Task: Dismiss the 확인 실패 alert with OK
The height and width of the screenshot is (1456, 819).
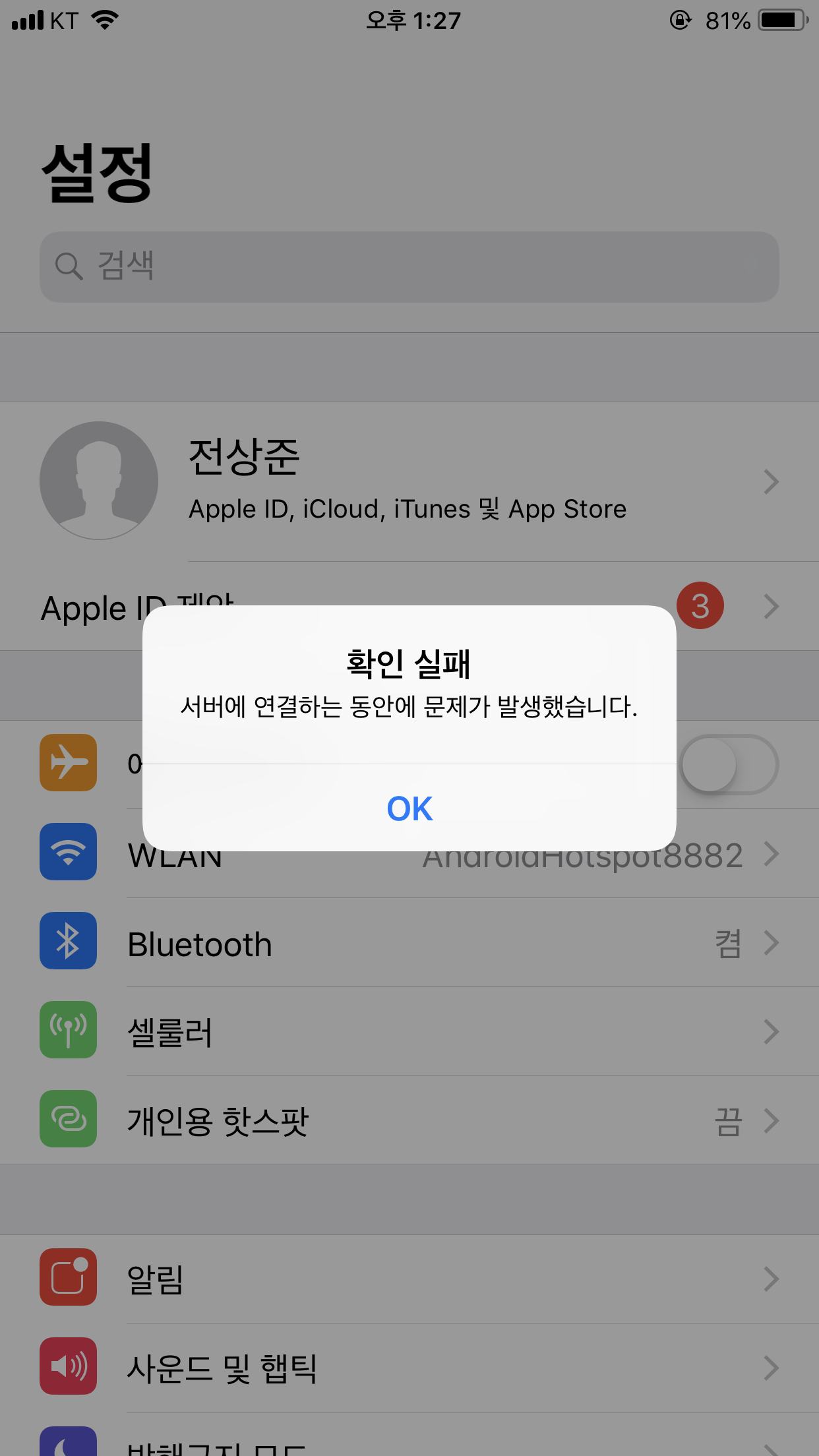Action: [x=409, y=808]
